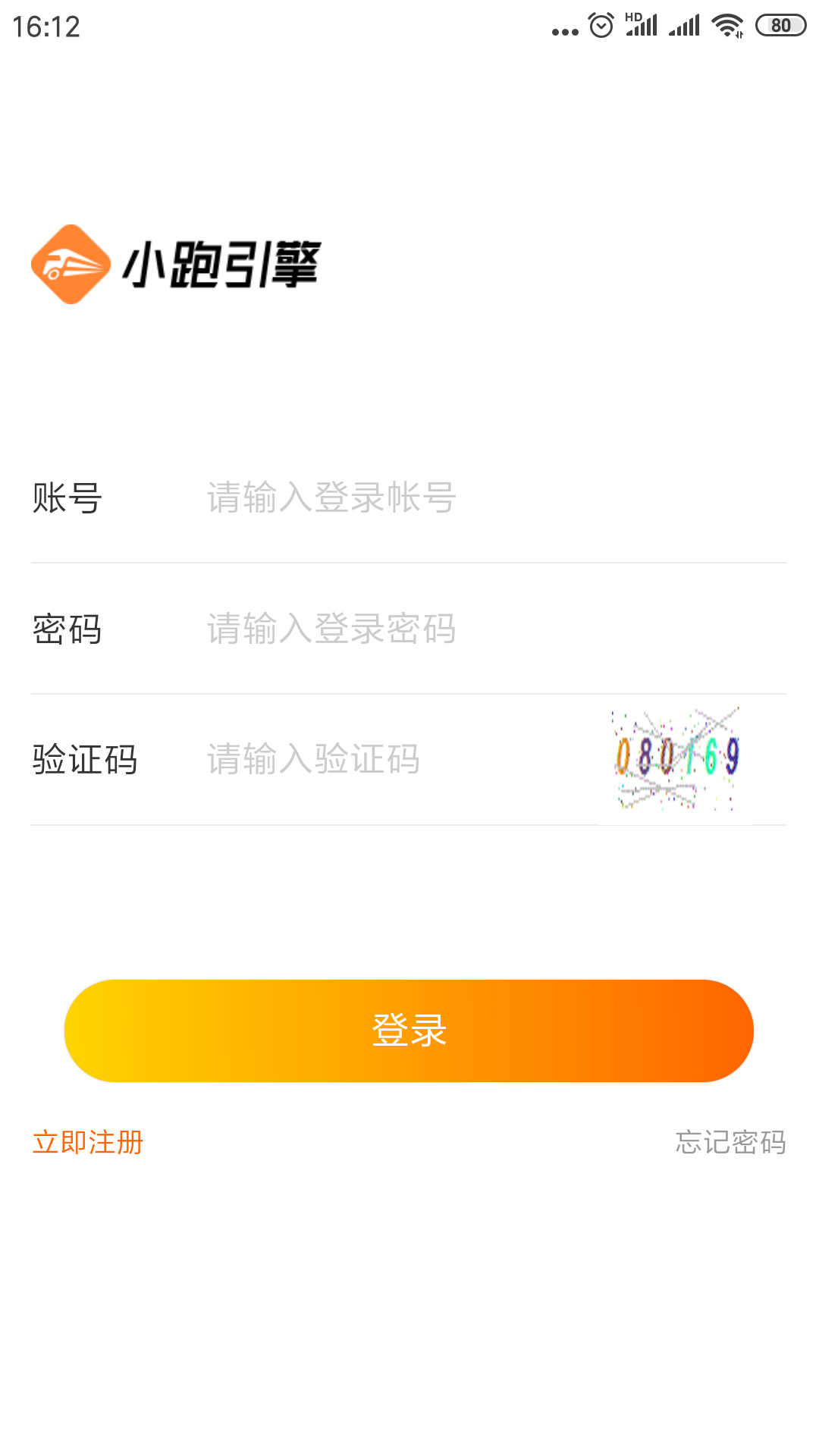
Task: Click the battery indicator showing 80
Action: [x=778, y=24]
